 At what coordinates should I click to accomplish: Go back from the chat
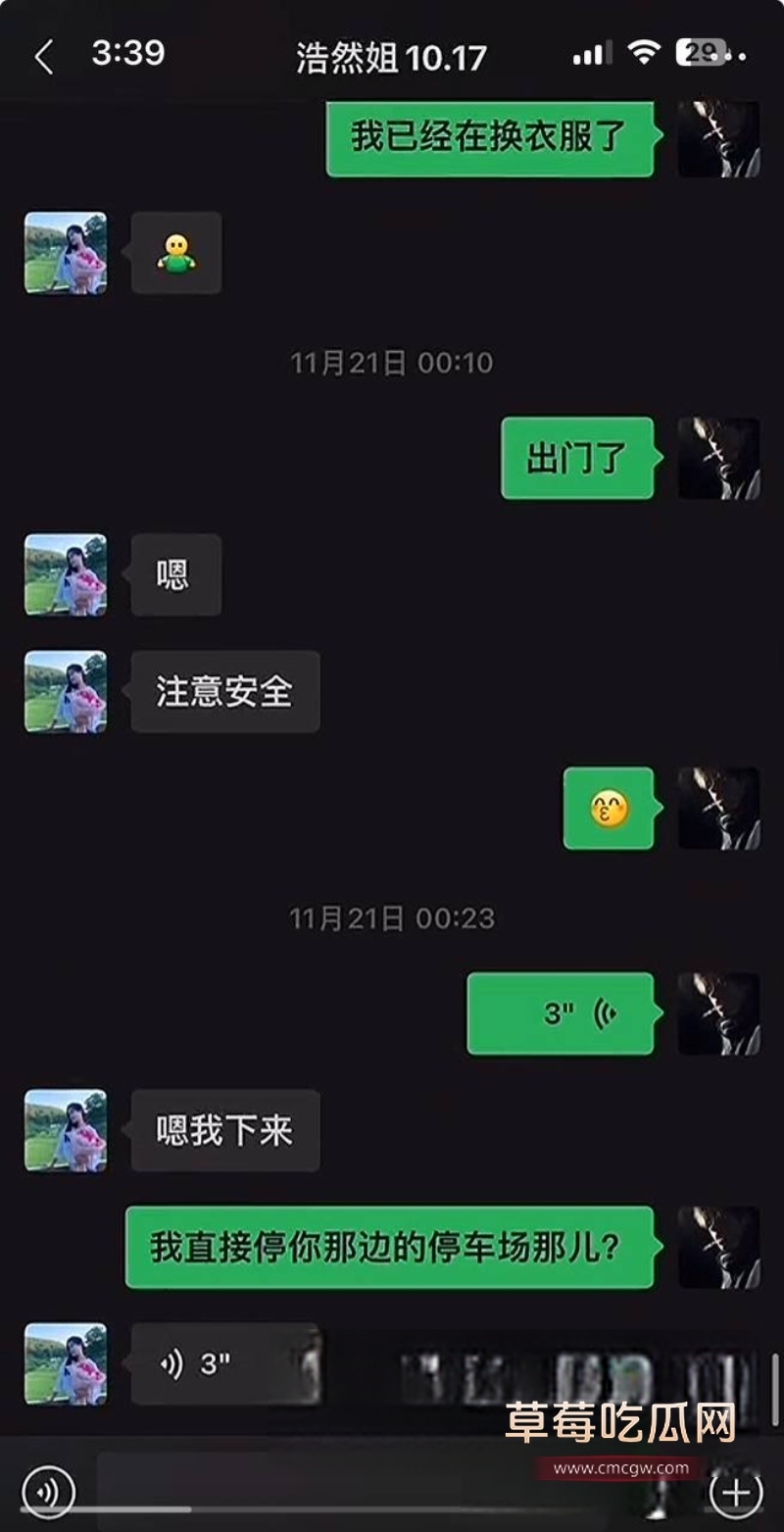pos(43,58)
